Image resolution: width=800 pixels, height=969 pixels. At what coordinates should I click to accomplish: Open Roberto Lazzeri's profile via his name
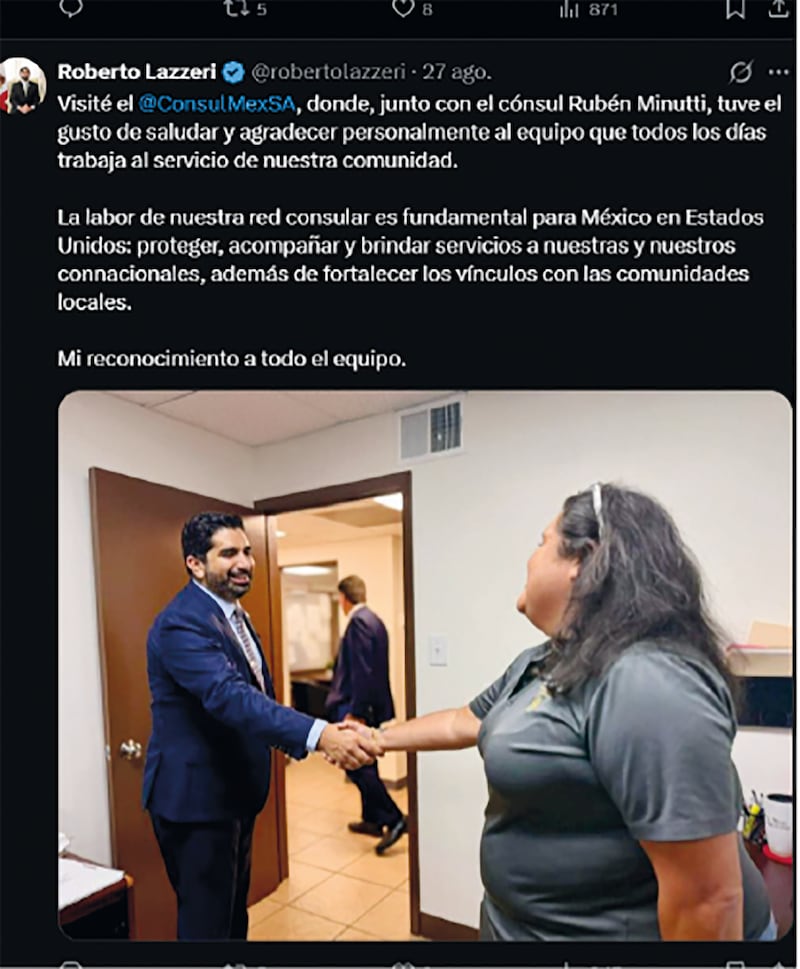[137, 72]
